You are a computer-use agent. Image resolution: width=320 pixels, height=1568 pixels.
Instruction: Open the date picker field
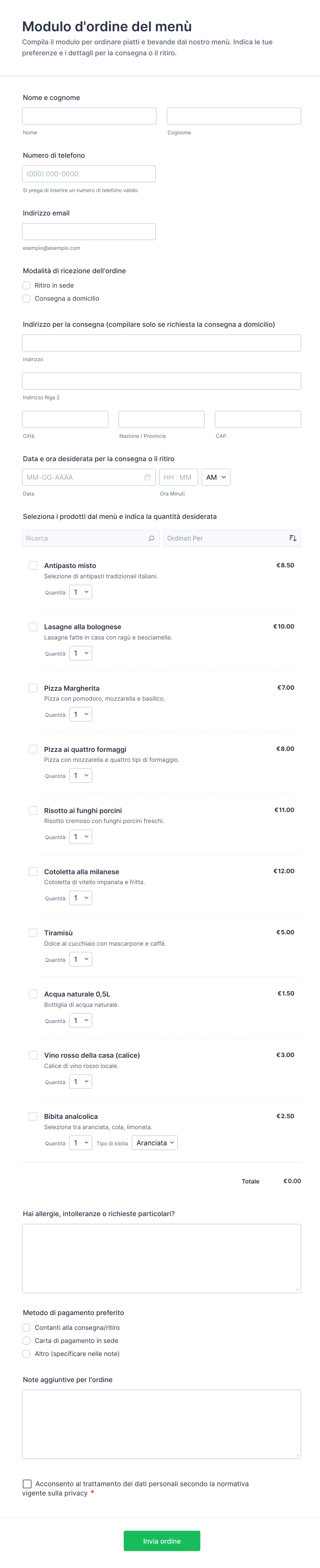pos(89,477)
